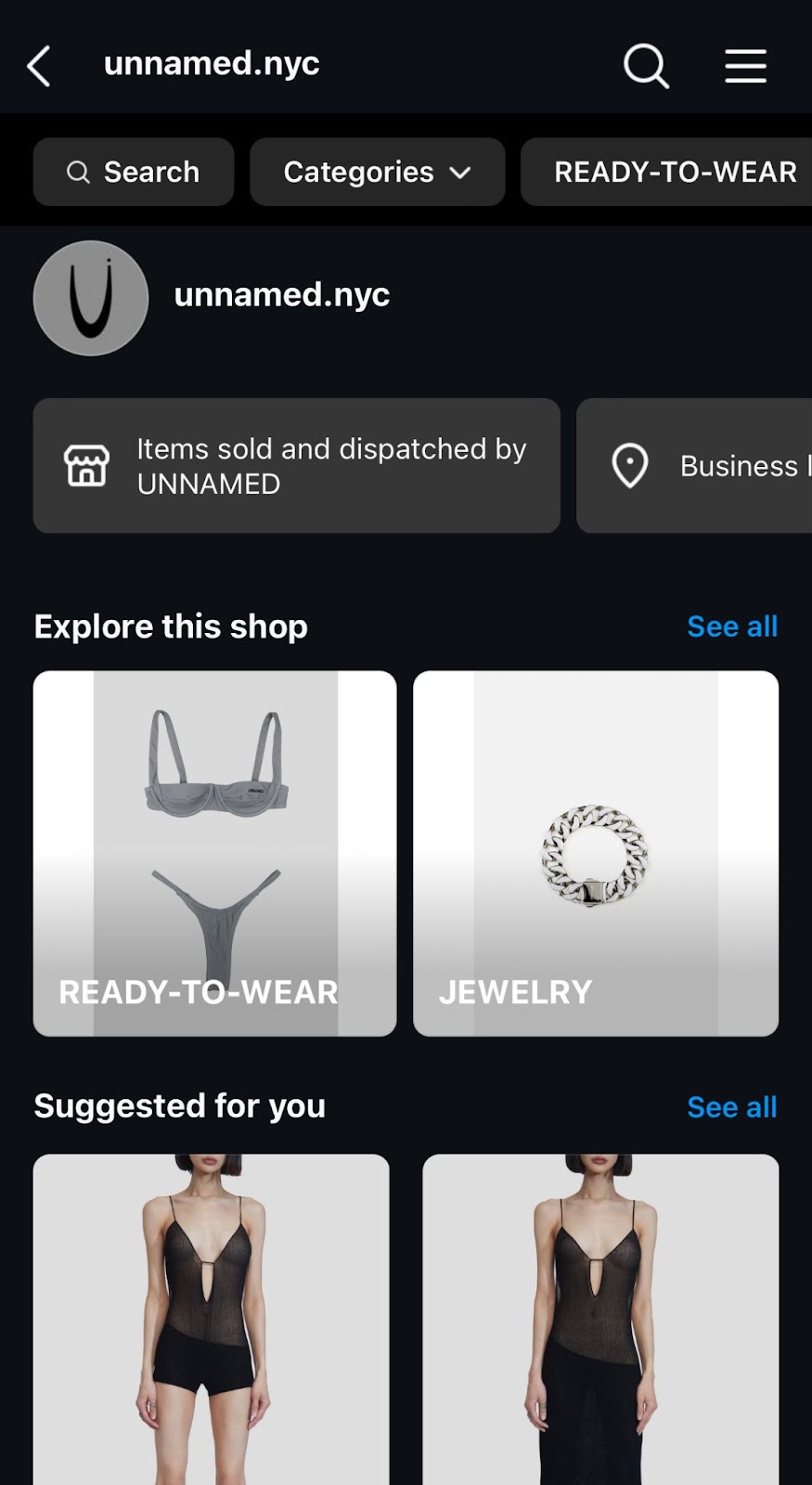812x1485 pixels.
Task: Open the unnamed.nyc profile avatar
Action: pos(91,298)
